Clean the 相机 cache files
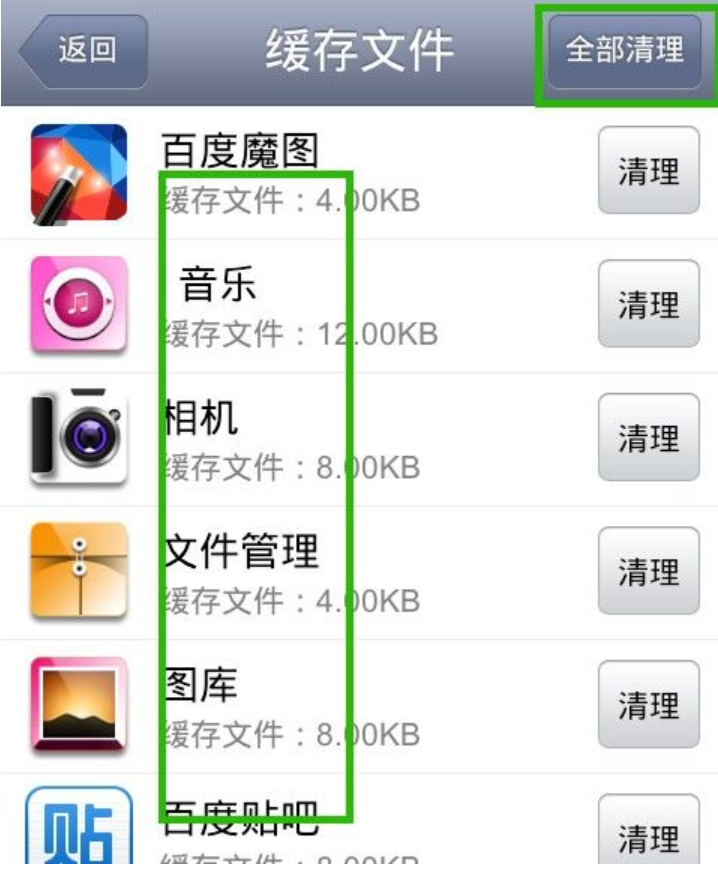 click(x=648, y=438)
